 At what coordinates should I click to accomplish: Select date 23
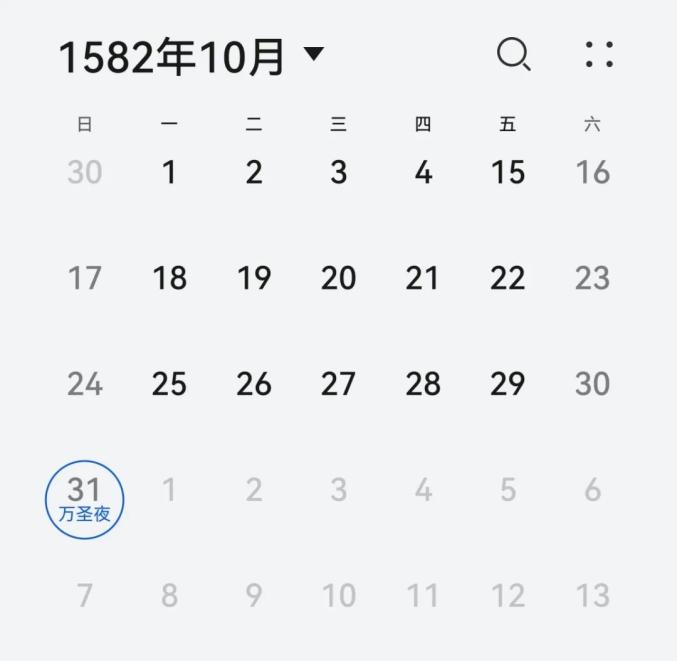[x=592, y=278]
